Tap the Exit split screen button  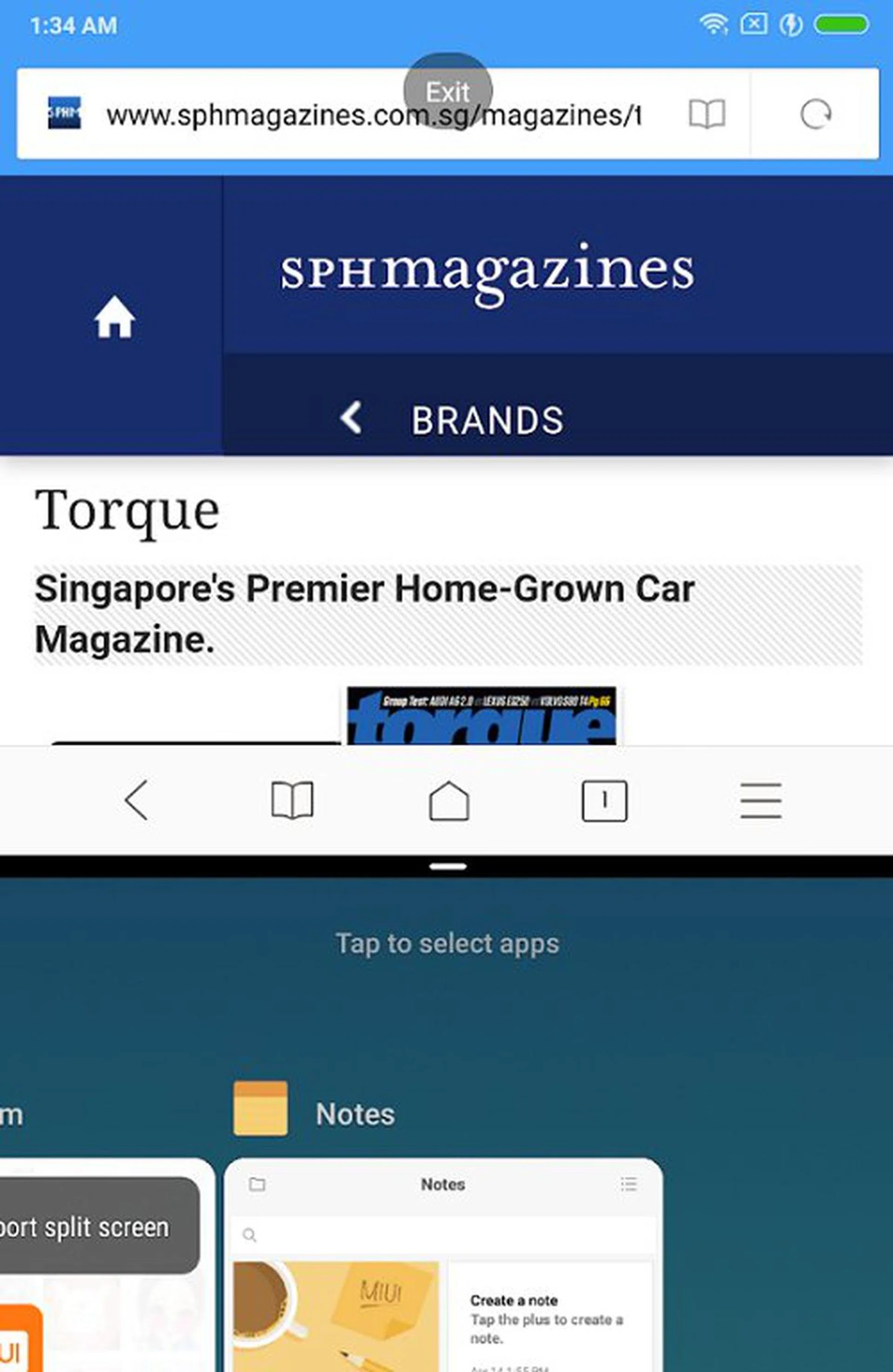click(x=447, y=91)
